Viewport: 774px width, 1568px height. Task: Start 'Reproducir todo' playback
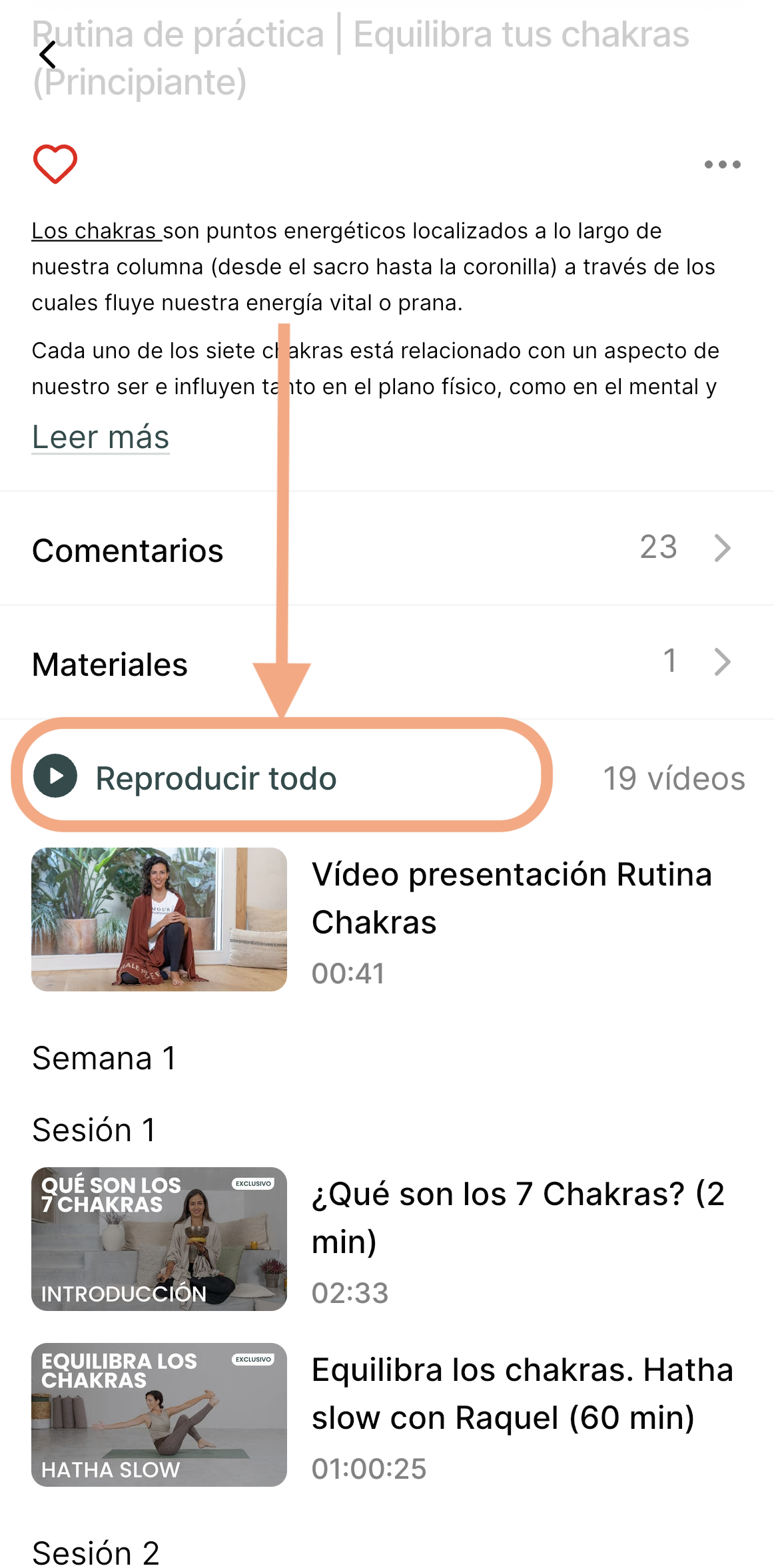click(216, 778)
